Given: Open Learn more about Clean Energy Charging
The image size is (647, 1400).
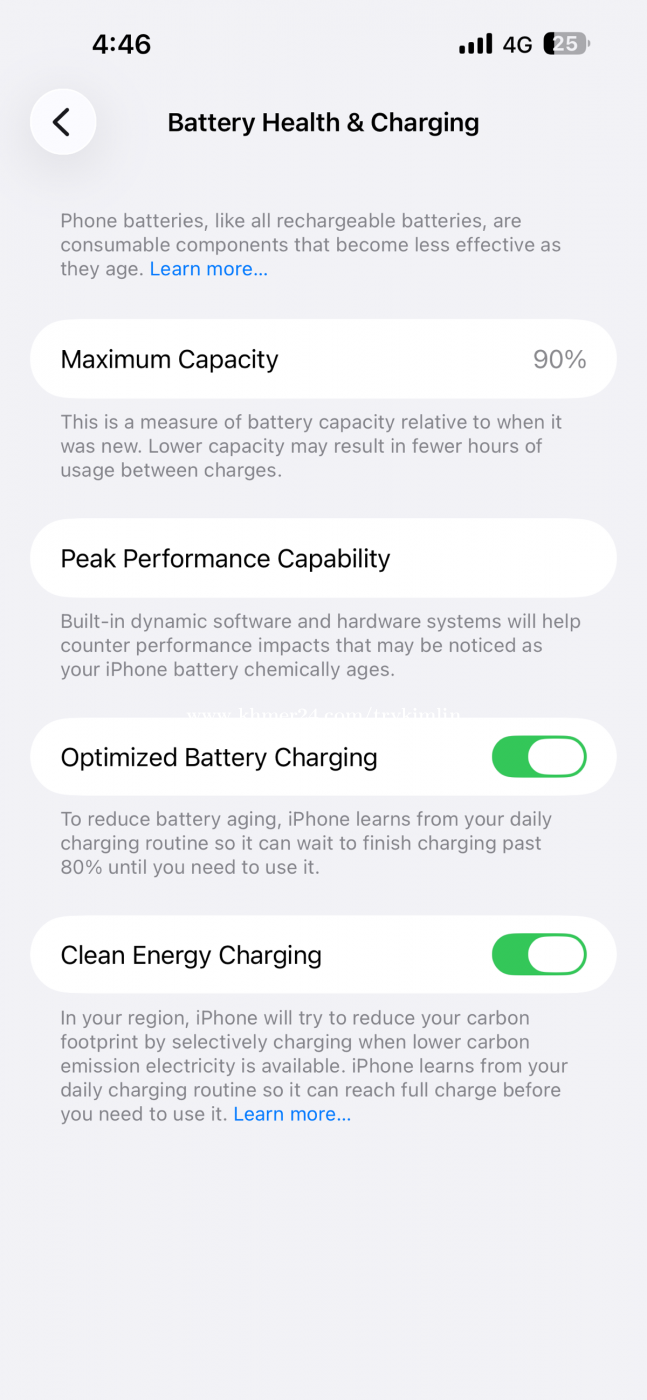Looking at the screenshot, I should [x=292, y=1114].
